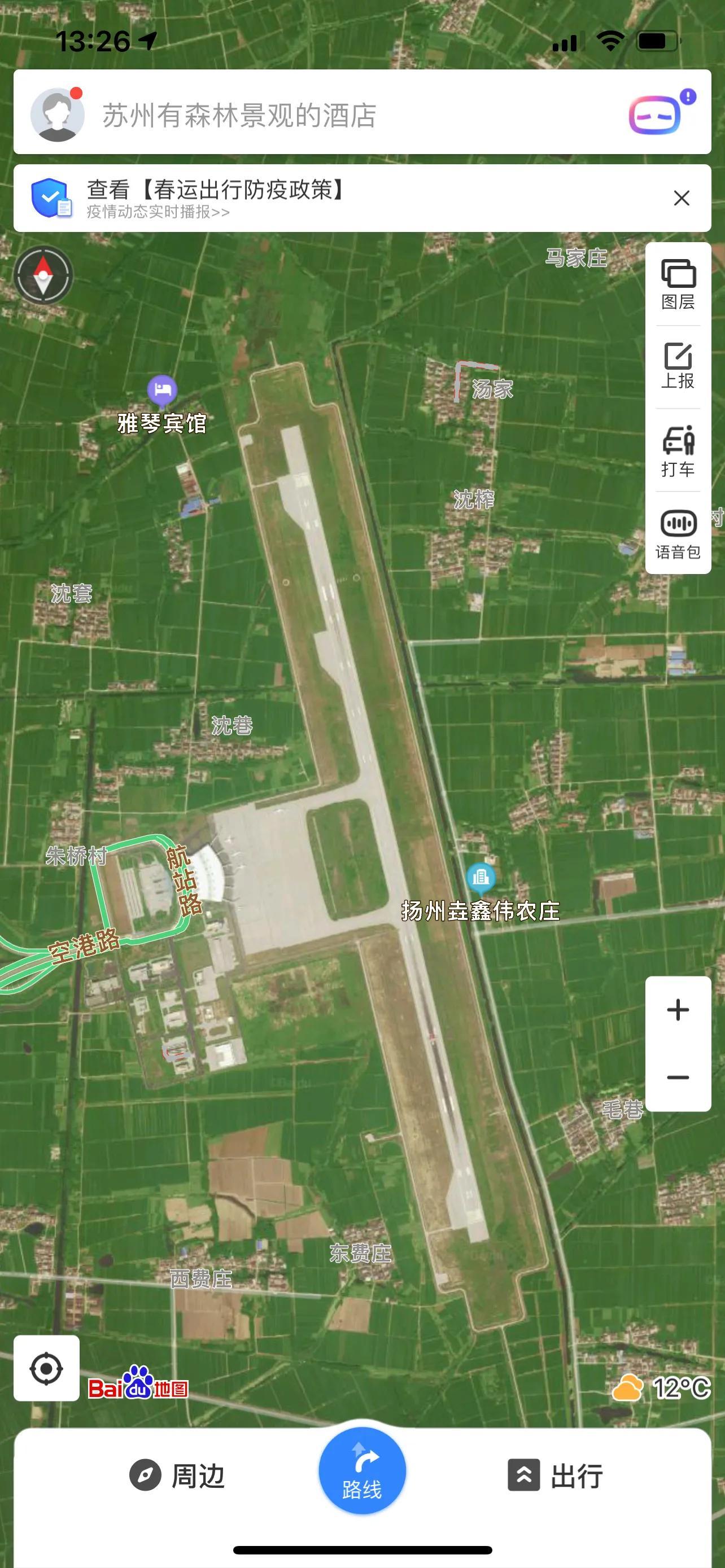Viewport: 725px width, 1568px height.
Task: Tap the locate-me crosshair button
Action: (47, 1368)
